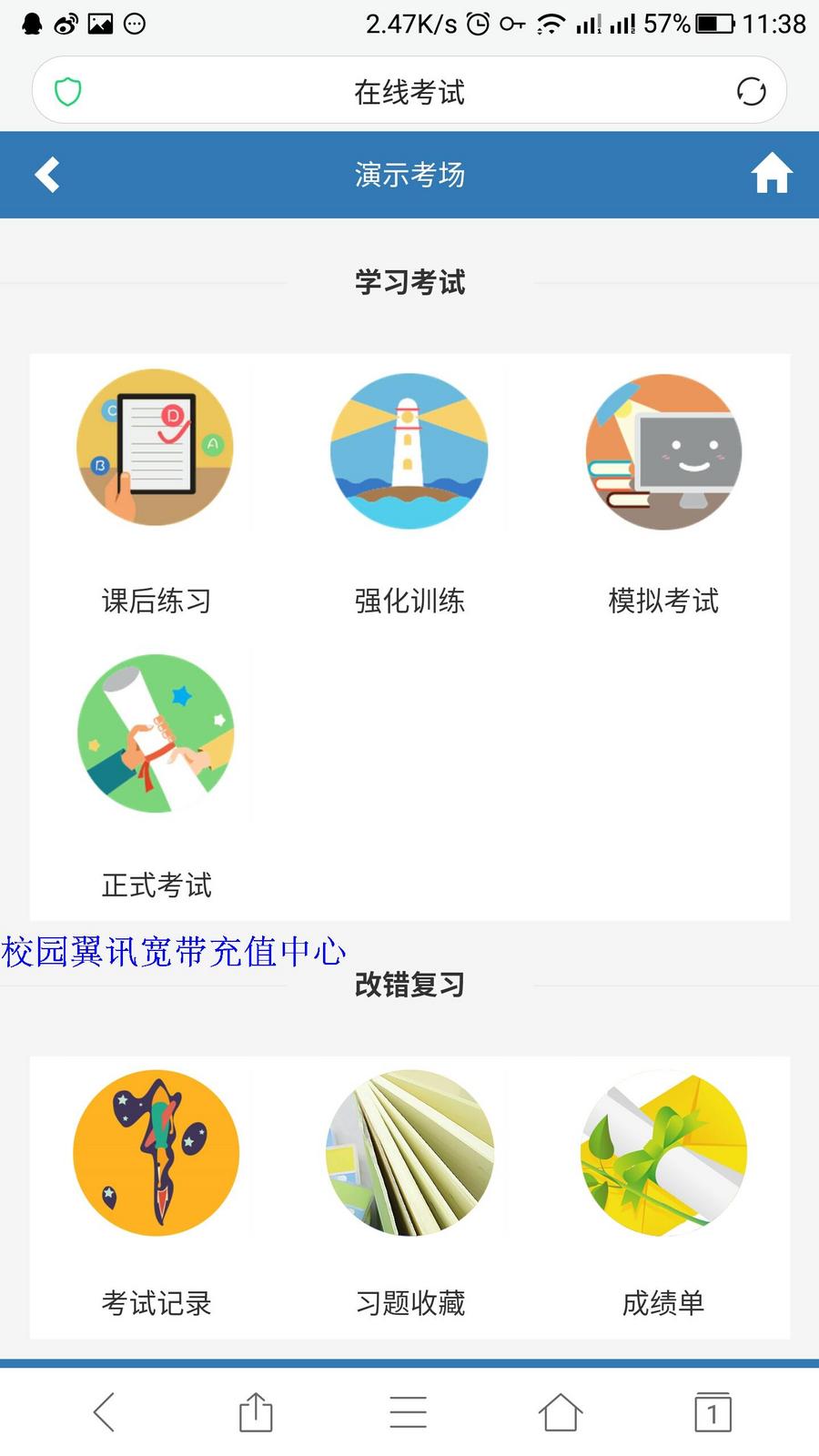
Task: Go back using the header back arrow
Action: point(47,173)
